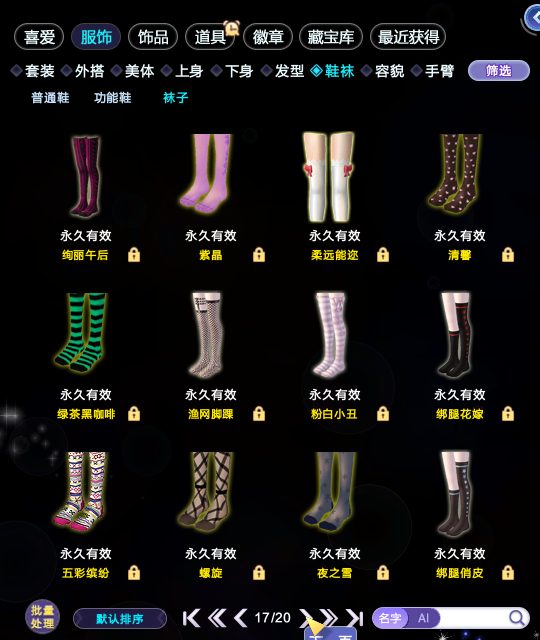This screenshot has width=540, height=640.
Task: Open the 默认排序 sort button
Action: click(x=120, y=619)
